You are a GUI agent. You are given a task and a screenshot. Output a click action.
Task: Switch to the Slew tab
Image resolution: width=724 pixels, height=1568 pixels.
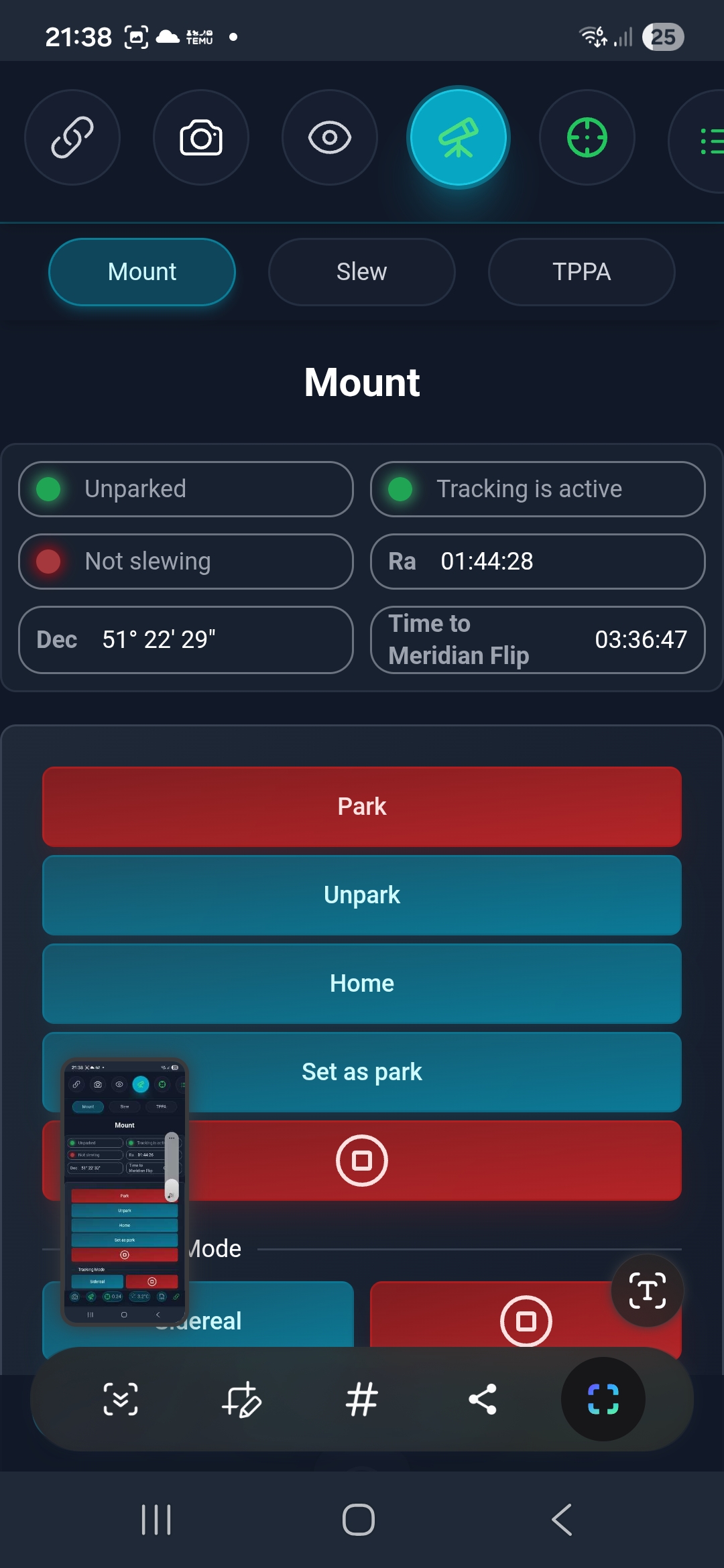(x=362, y=272)
